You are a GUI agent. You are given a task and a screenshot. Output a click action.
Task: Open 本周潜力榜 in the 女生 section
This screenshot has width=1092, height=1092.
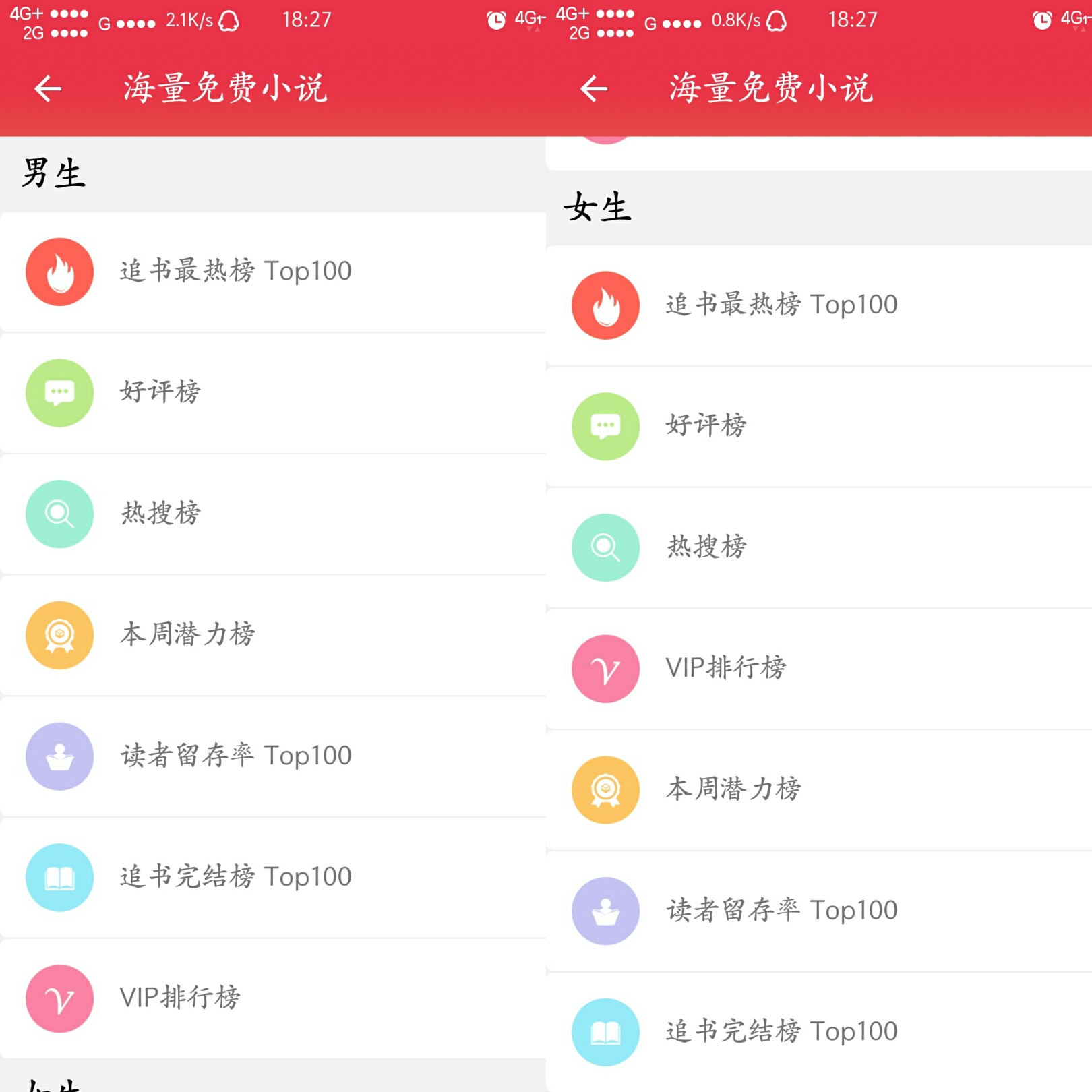point(733,789)
